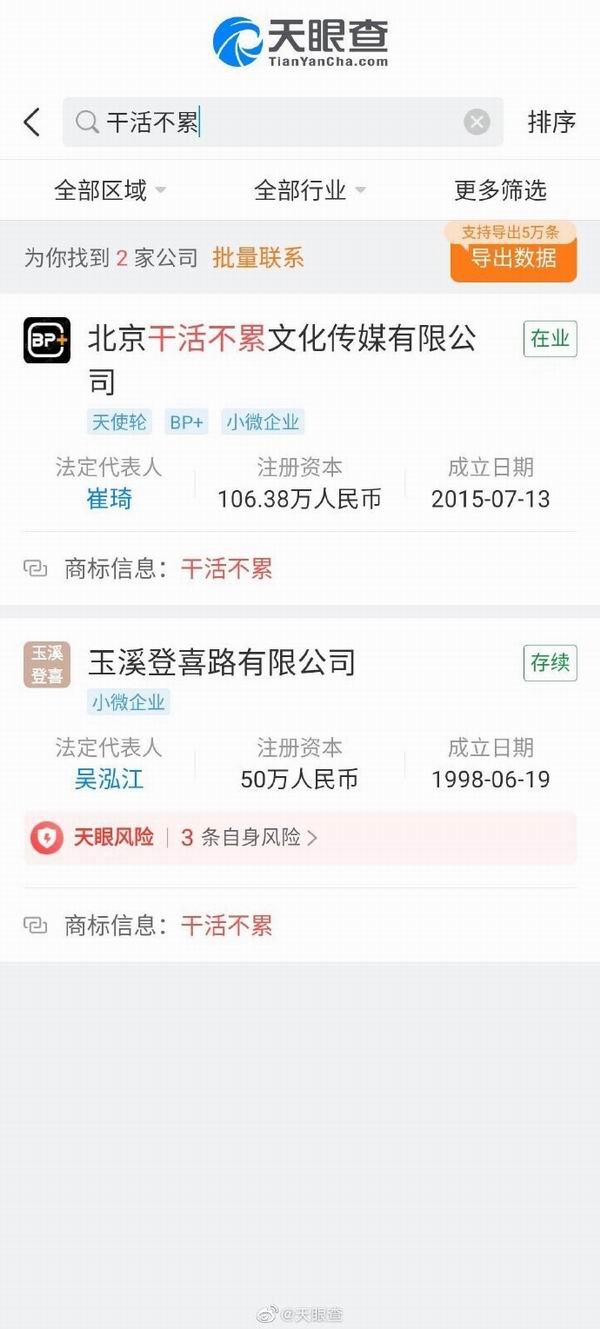This screenshot has width=600, height=1329.
Task: Tap the search field containing 干活不累
Action: pyautogui.click(x=270, y=122)
